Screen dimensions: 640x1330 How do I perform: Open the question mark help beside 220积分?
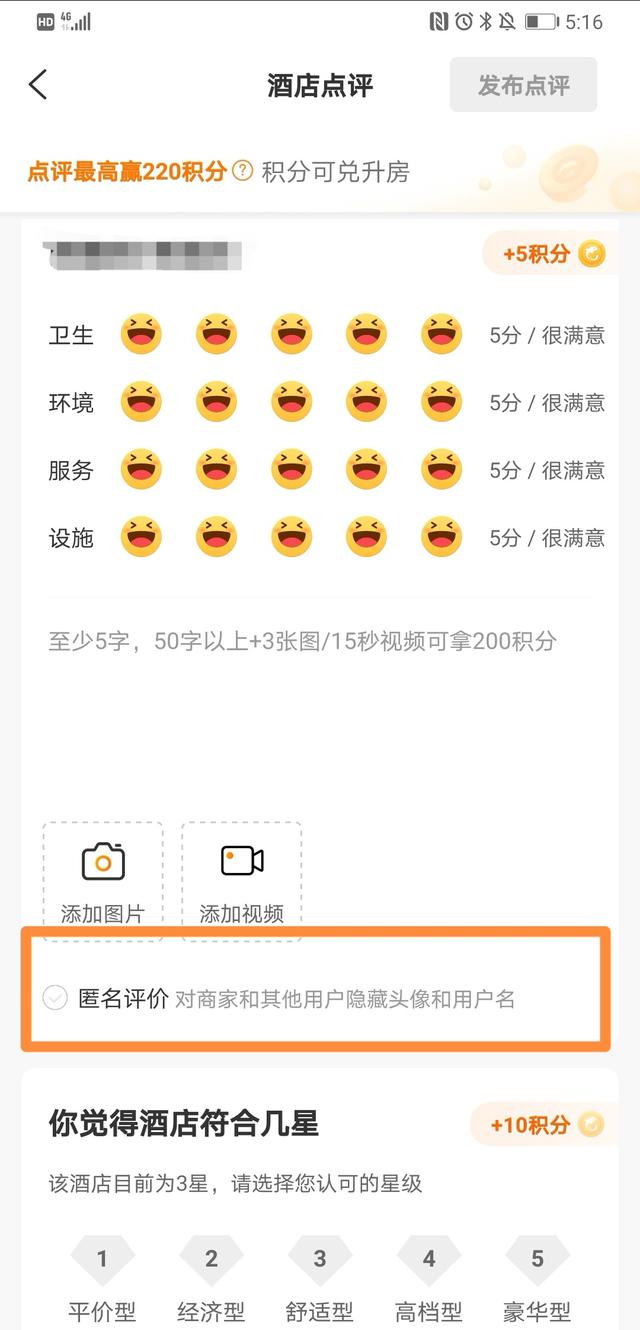tap(242, 171)
